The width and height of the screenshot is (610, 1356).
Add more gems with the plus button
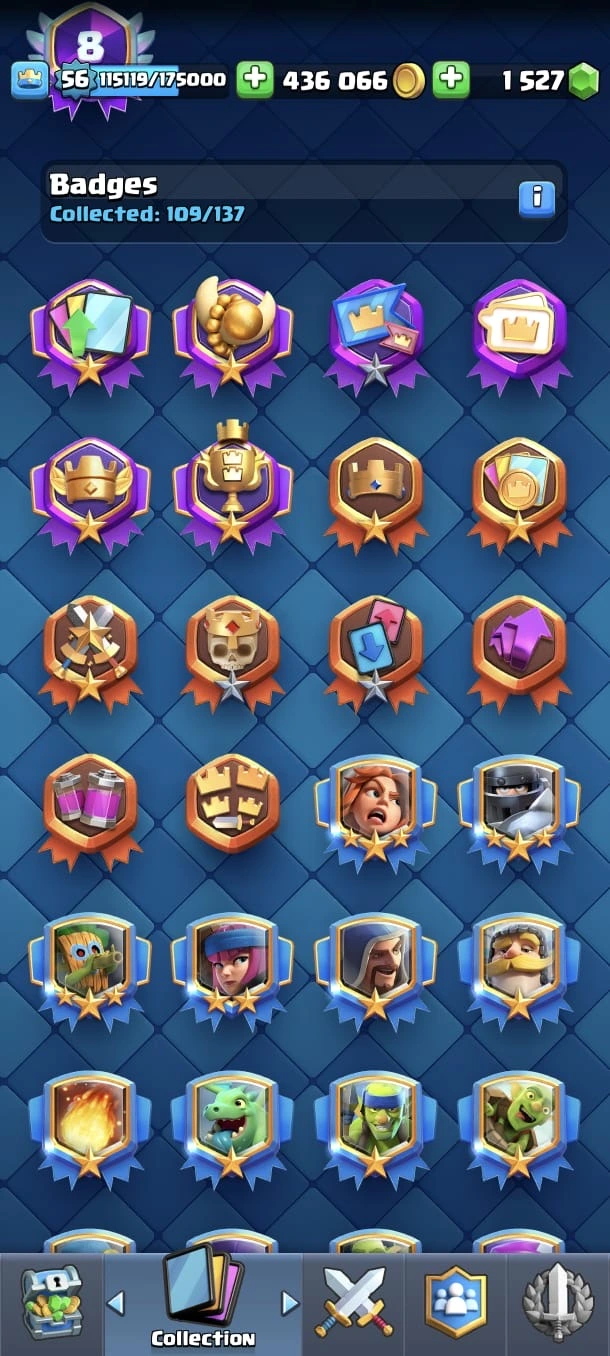tap(451, 80)
